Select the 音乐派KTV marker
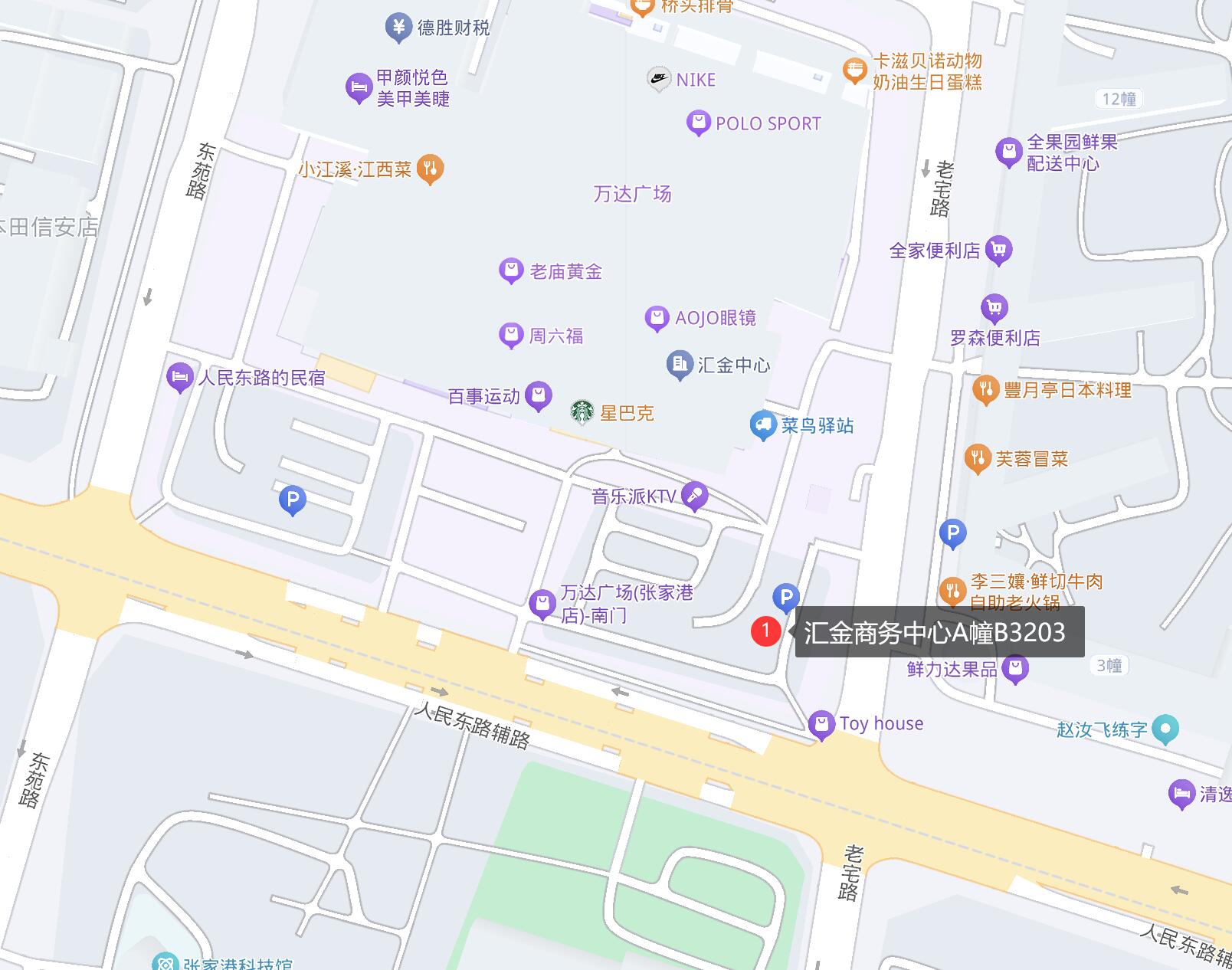 point(695,495)
